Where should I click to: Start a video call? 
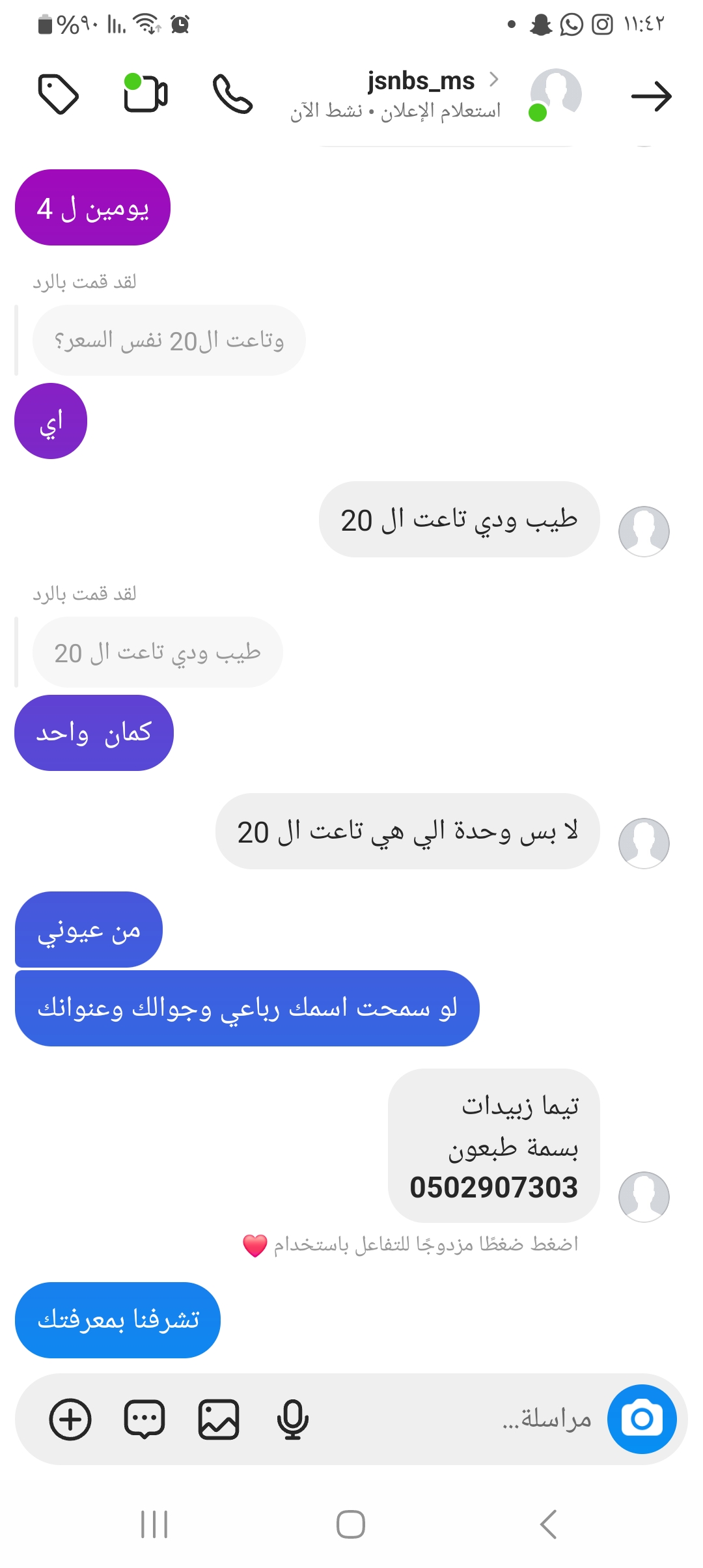[x=146, y=94]
